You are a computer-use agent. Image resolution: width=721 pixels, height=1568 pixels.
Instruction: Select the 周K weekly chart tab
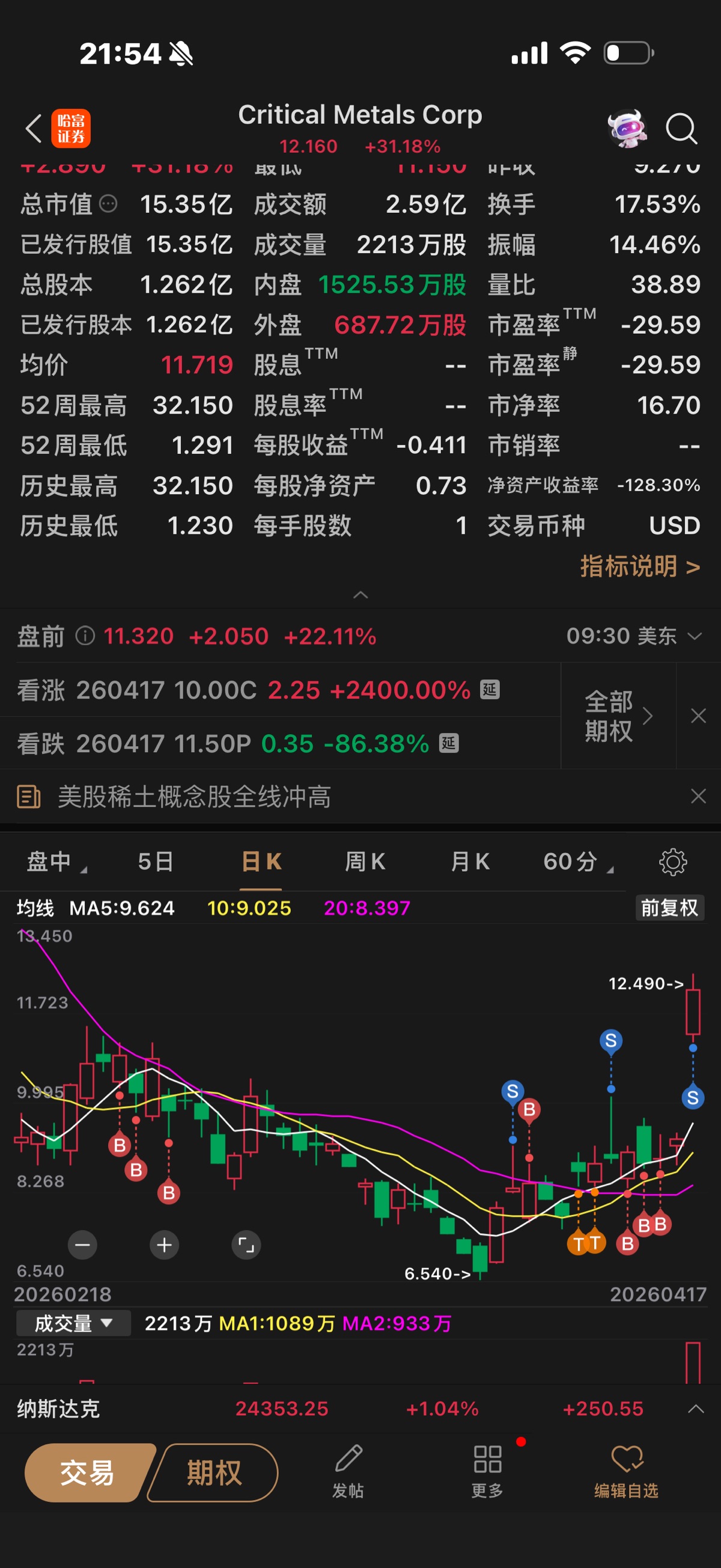(x=365, y=862)
